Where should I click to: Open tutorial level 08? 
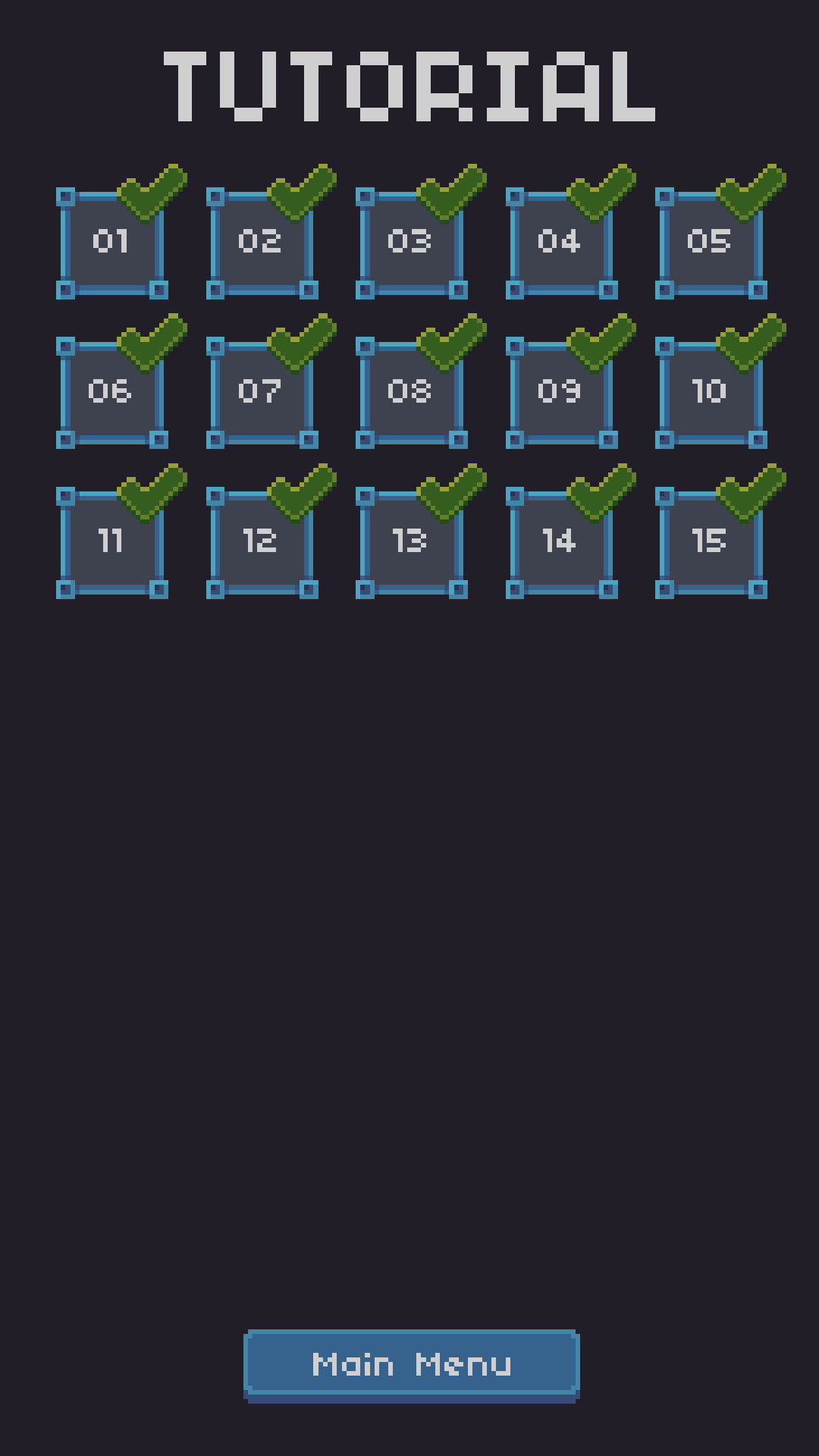point(410,393)
